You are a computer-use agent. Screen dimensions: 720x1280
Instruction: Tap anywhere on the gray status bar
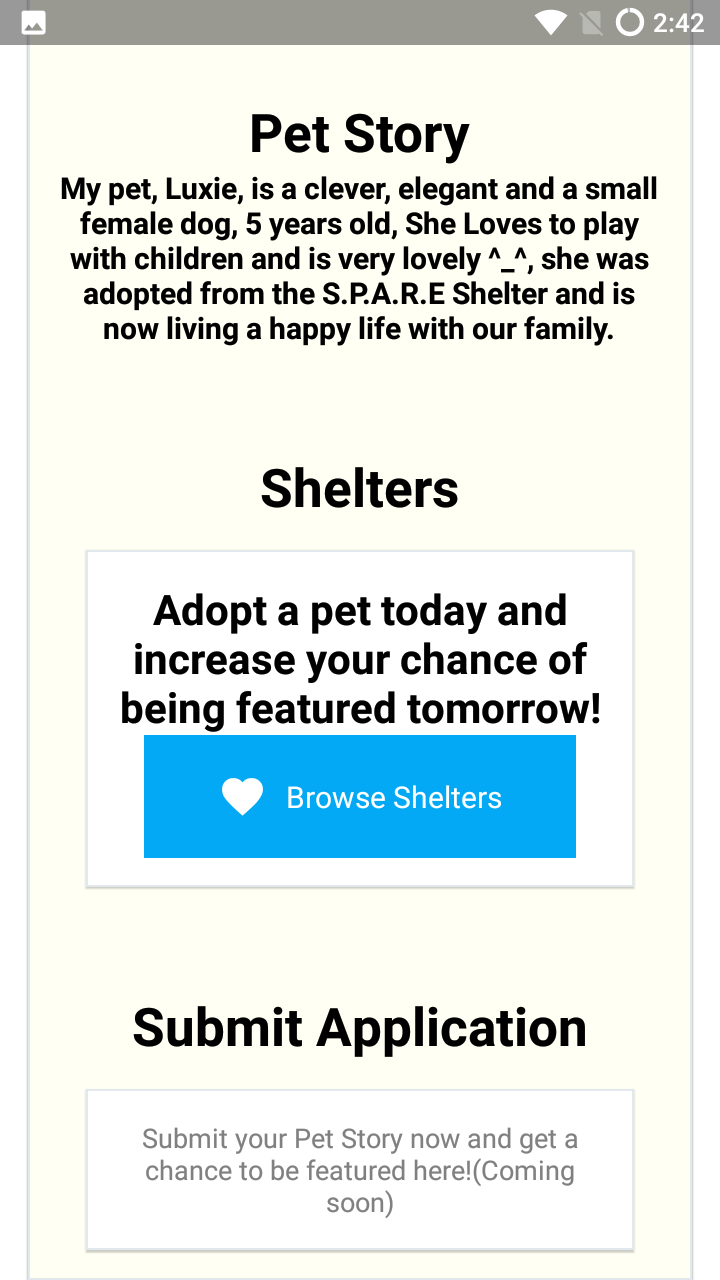click(300, 21)
